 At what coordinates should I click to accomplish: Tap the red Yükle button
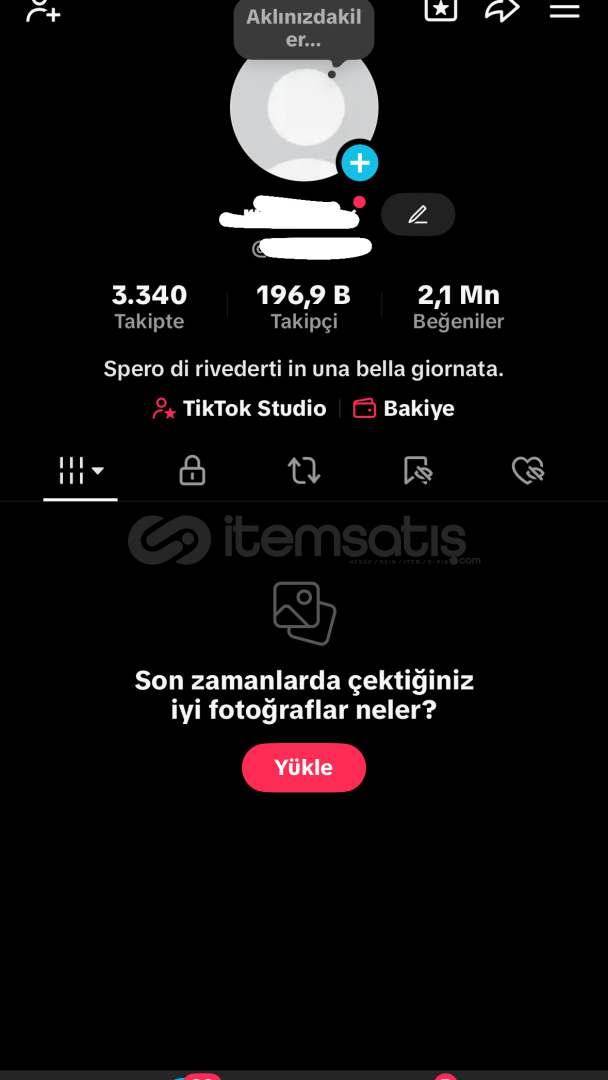click(x=304, y=767)
